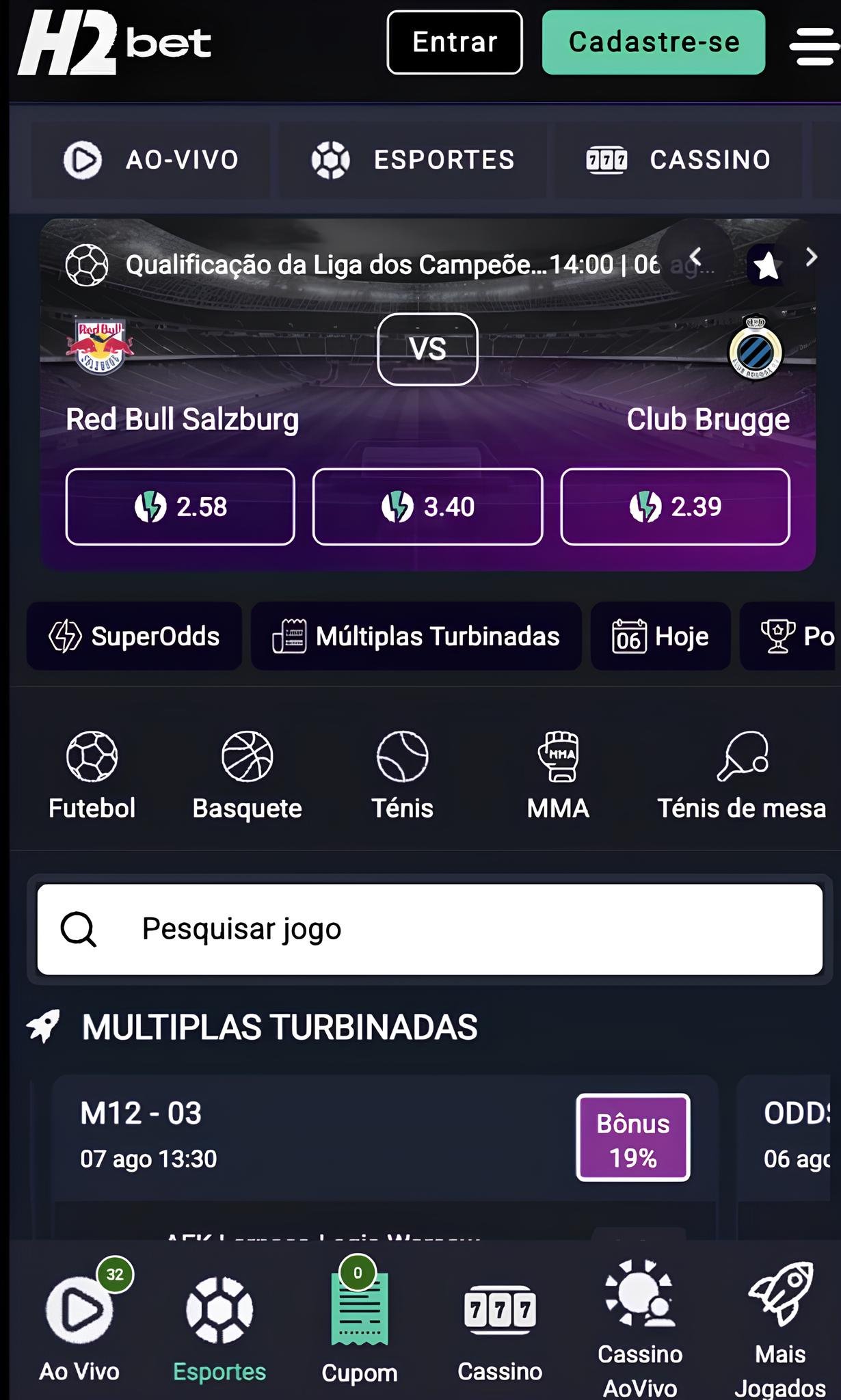
Task: Select the 2.58 odds for Red Bull Salzburg
Action: pyautogui.click(x=181, y=507)
